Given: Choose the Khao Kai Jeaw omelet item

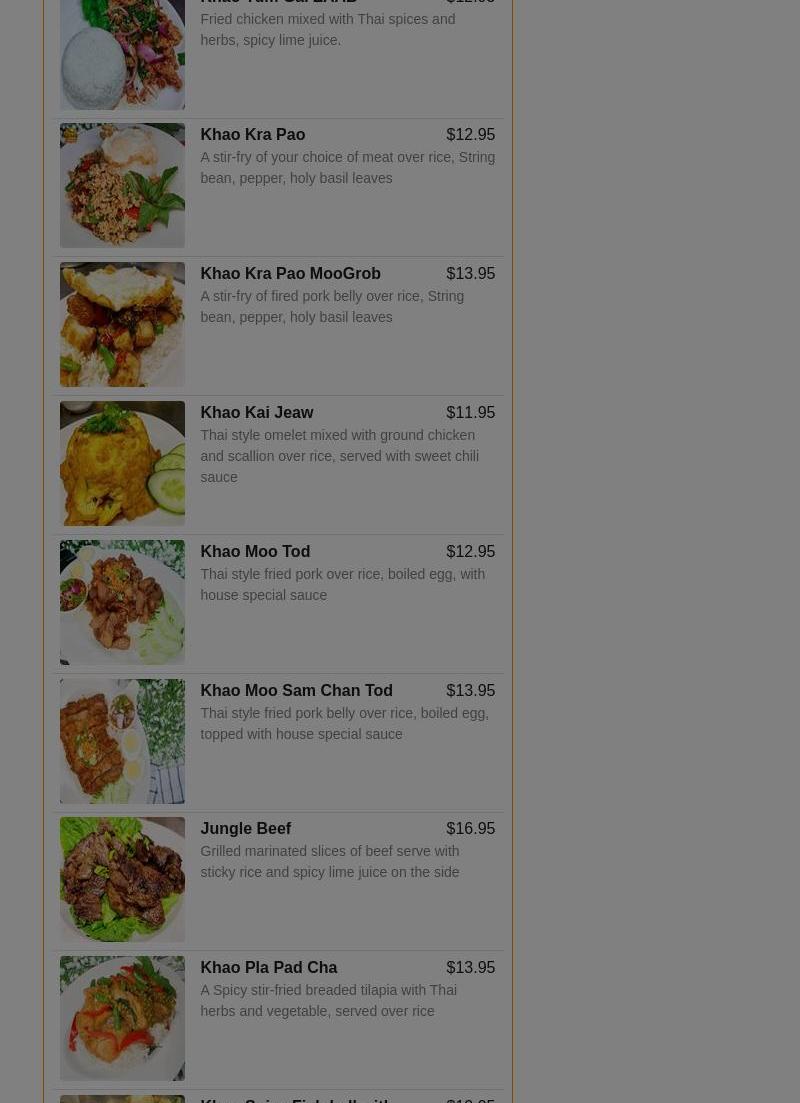Looking at the screenshot, I should click(256, 413).
